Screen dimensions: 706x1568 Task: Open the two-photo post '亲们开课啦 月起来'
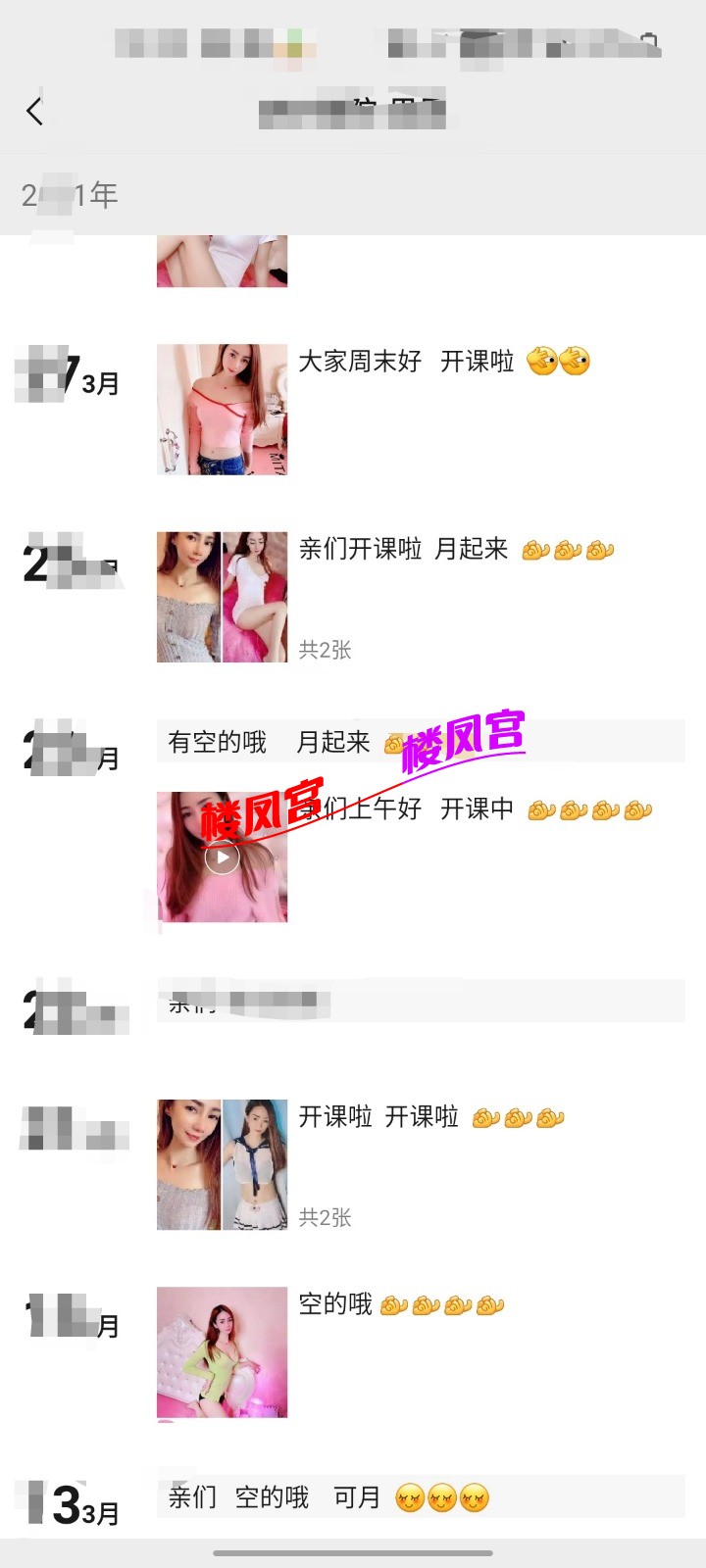click(223, 597)
